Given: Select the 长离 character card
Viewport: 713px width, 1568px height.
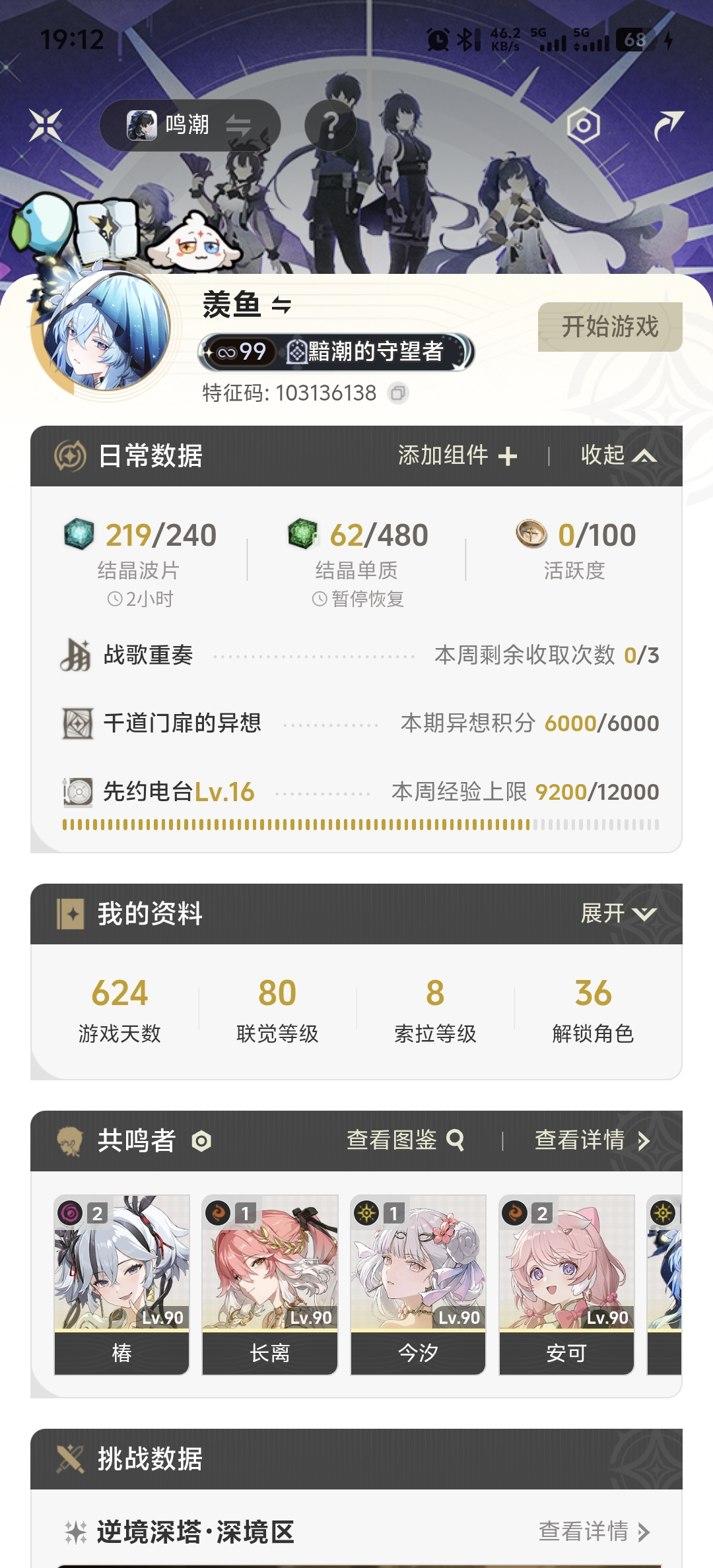Looking at the screenshot, I should [x=270, y=1284].
